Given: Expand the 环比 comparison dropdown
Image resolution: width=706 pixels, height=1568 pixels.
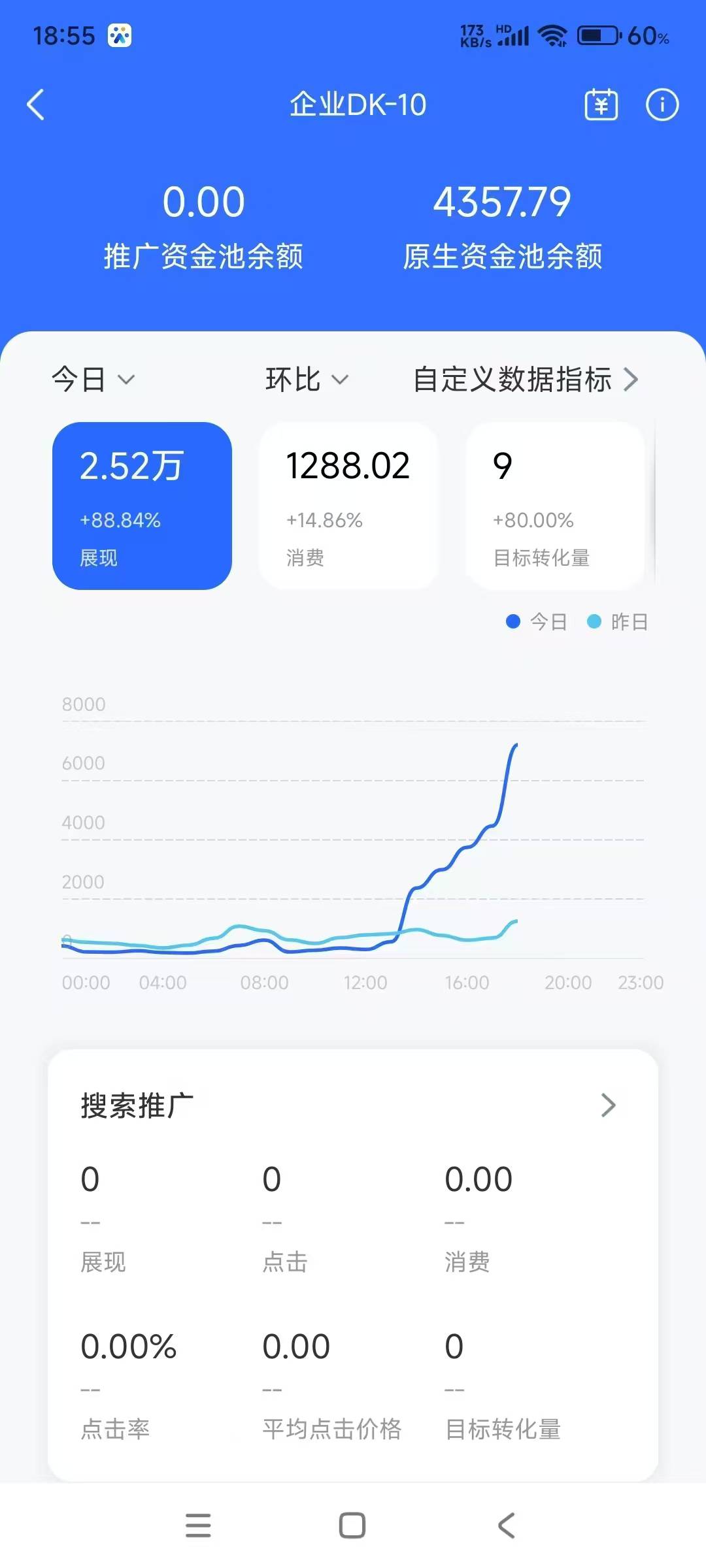Looking at the screenshot, I should [307, 380].
